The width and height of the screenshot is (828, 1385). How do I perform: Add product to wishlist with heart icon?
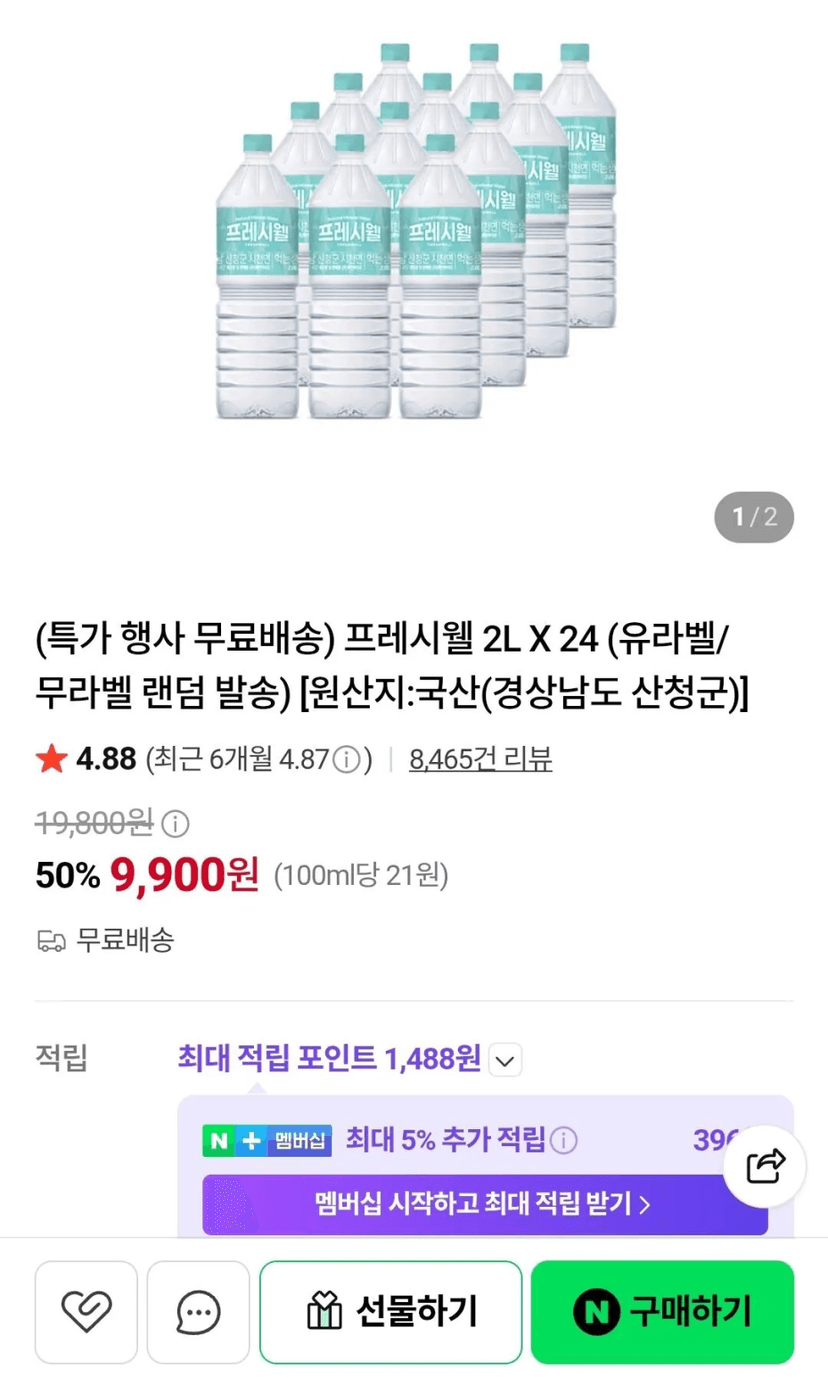click(86, 1311)
